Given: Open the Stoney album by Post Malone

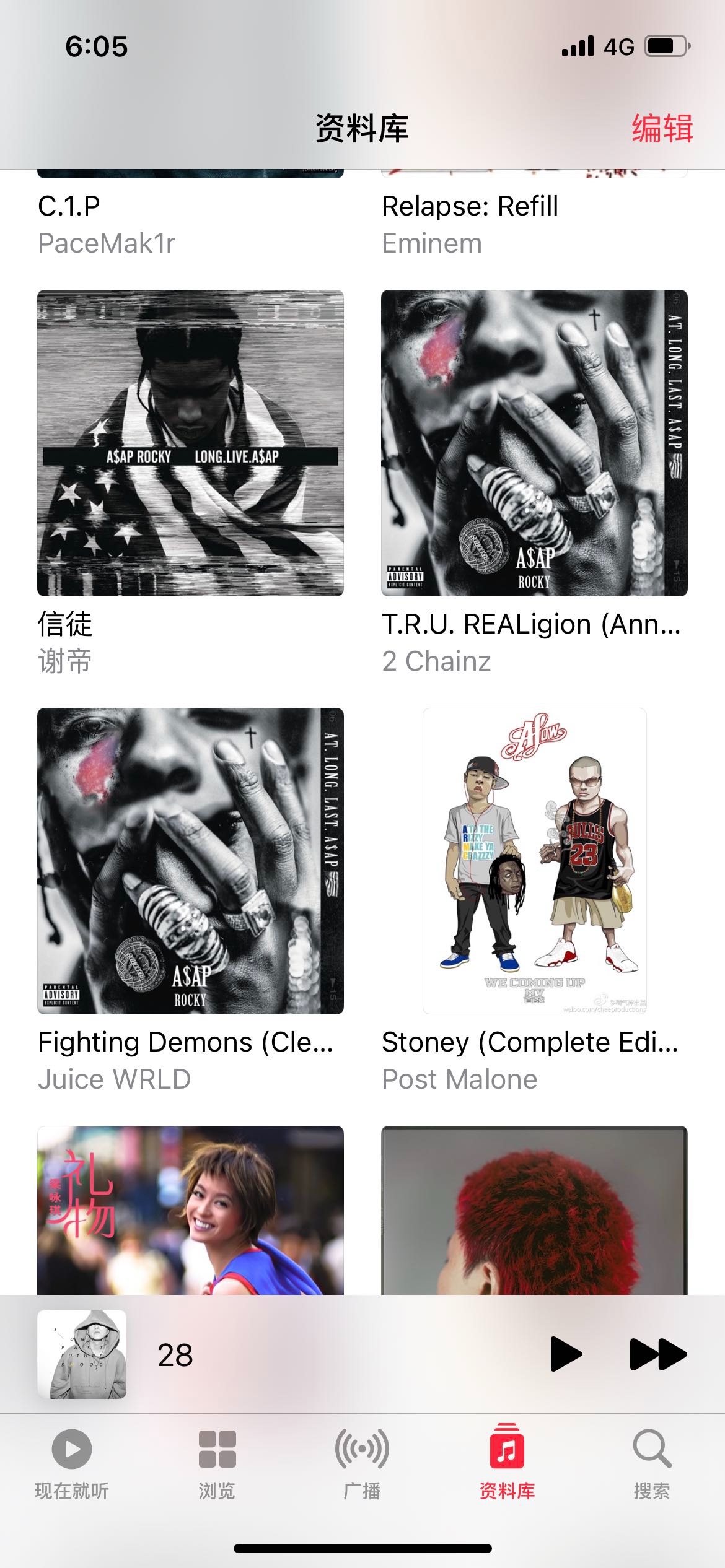Looking at the screenshot, I should click(534, 861).
